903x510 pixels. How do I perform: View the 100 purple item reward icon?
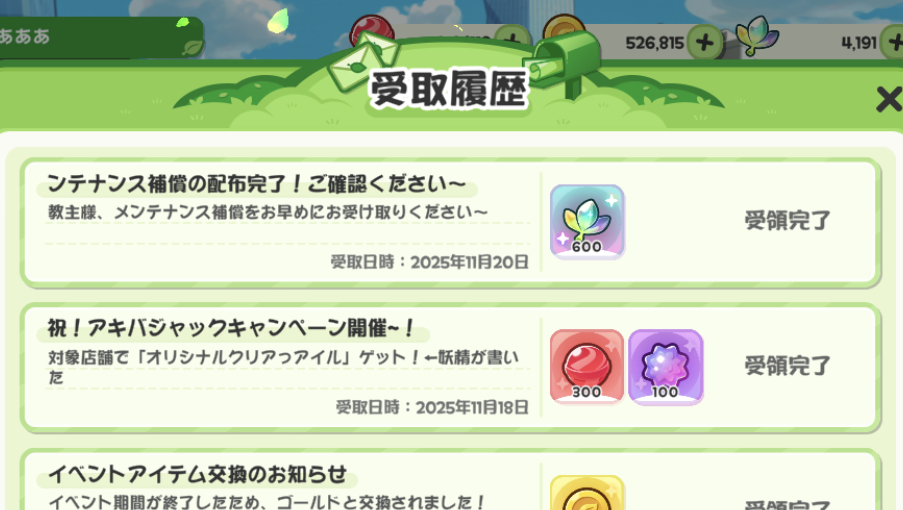click(665, 367)
